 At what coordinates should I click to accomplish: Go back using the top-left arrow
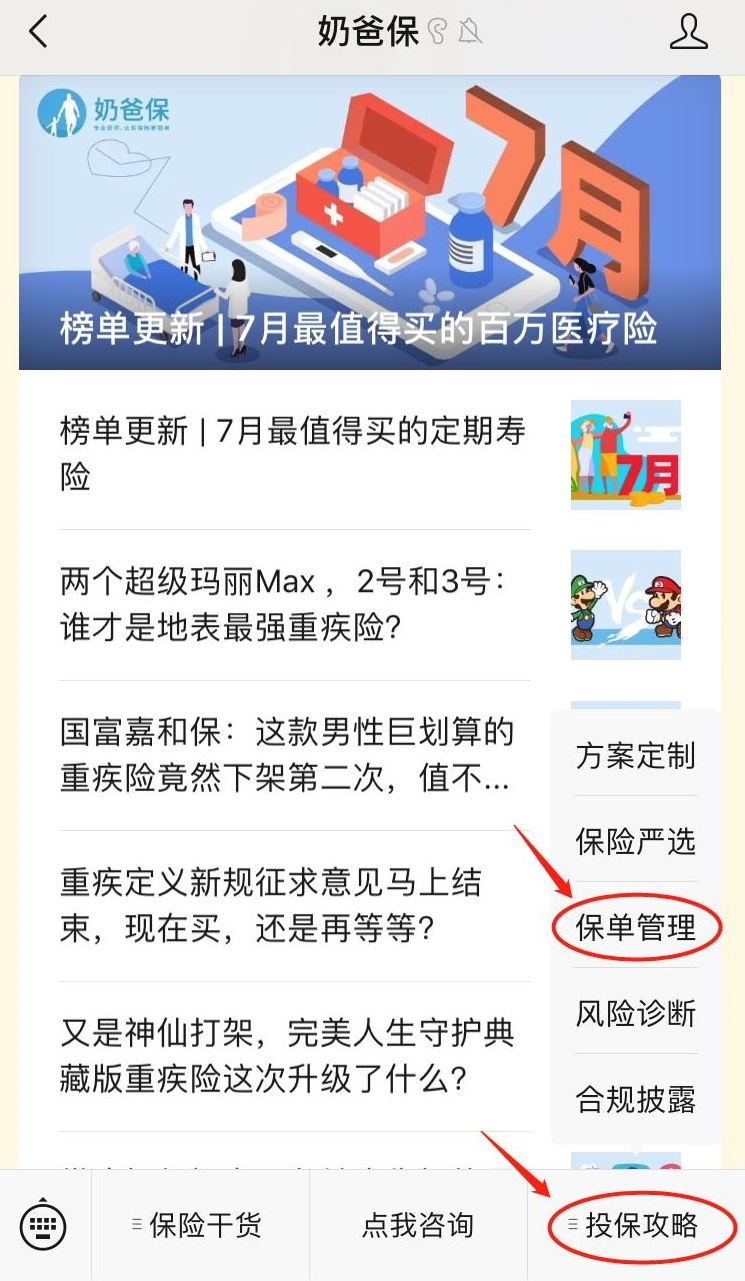click(38, 32)
